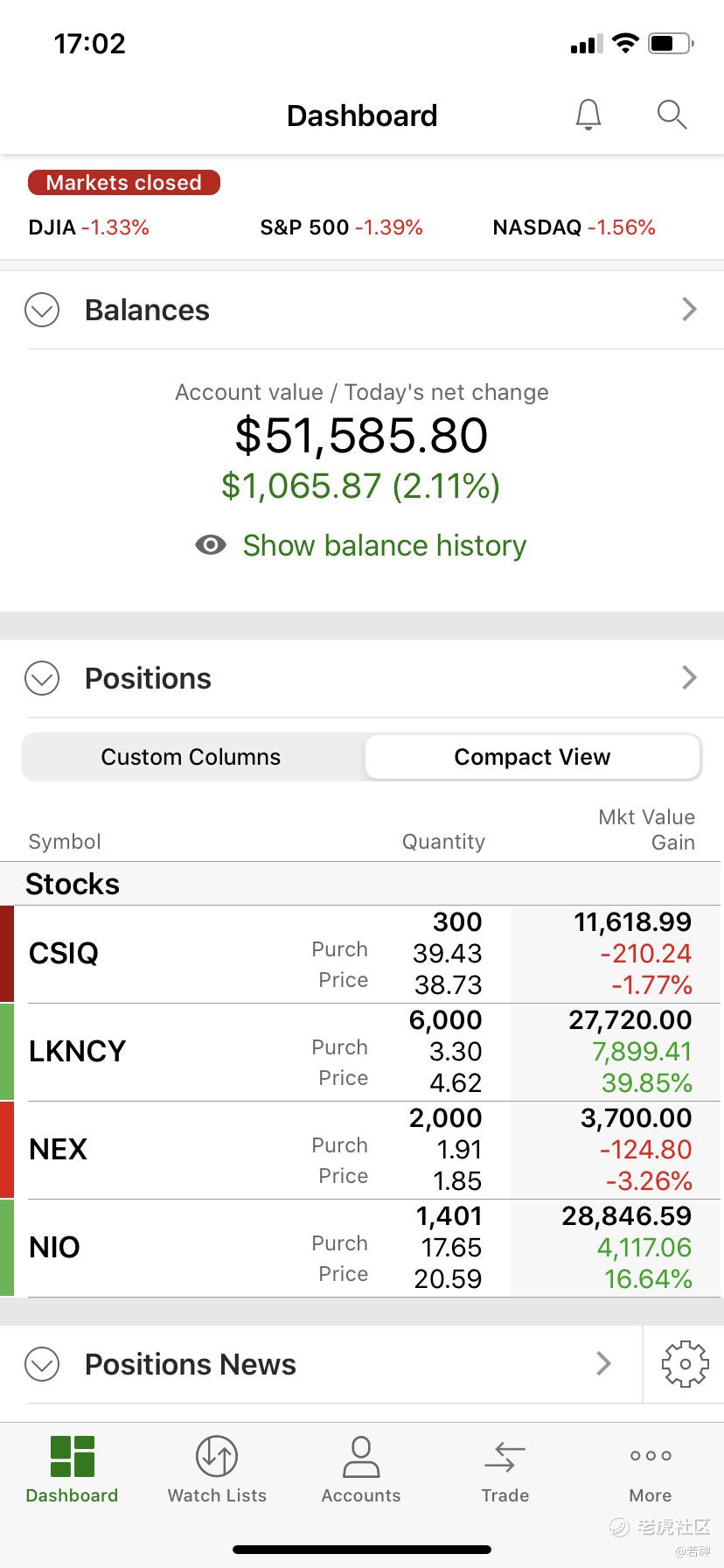The width and height of the screenshot is (724, 1568).
Task: Open the LKNCY position row
Action: coord(362,1052)
